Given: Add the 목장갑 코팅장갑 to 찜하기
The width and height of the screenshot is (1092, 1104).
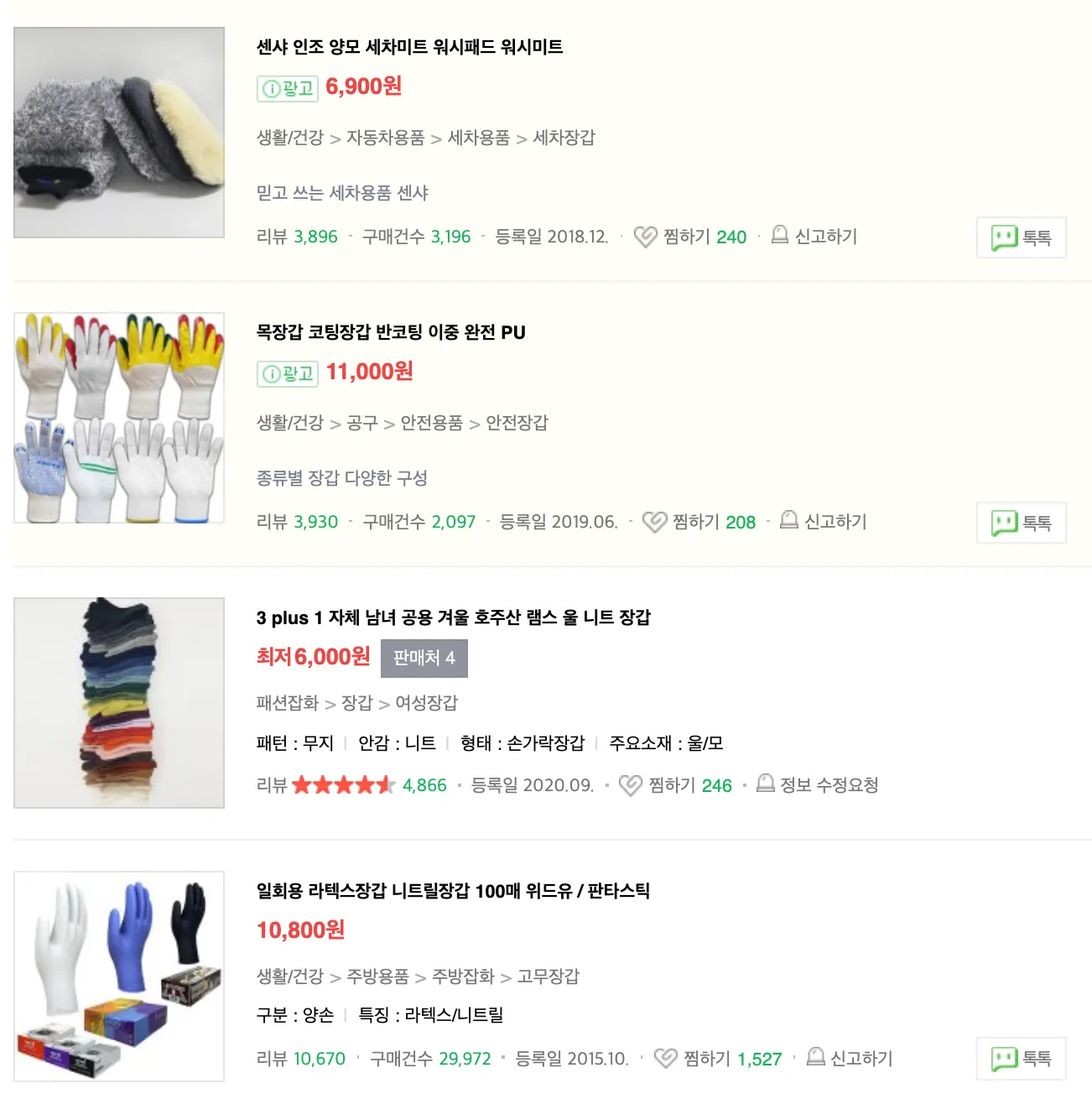Looking at the screenshot, I should (699, 522).
